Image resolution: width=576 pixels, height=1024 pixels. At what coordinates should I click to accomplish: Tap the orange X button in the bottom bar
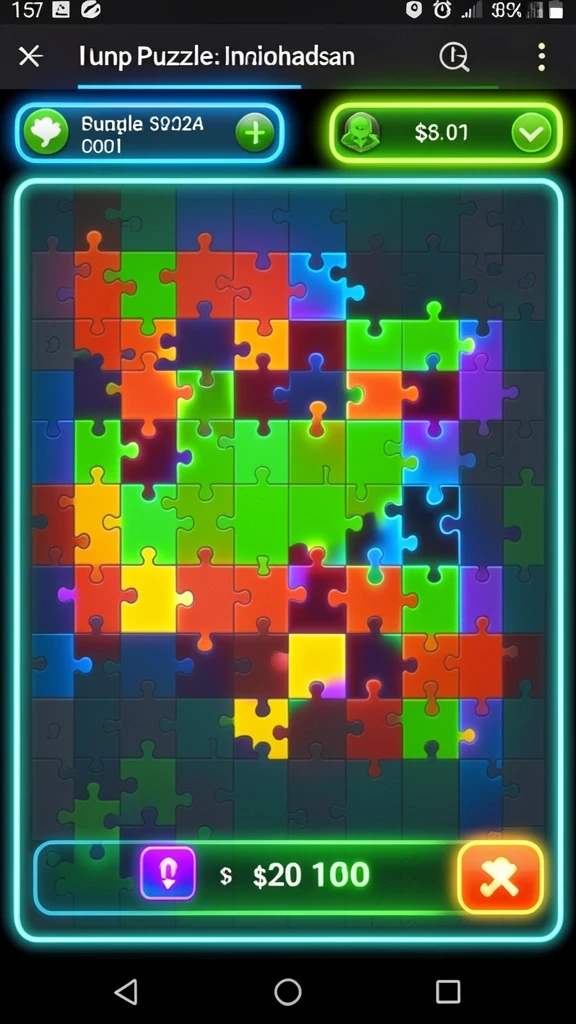click(500, 877)
